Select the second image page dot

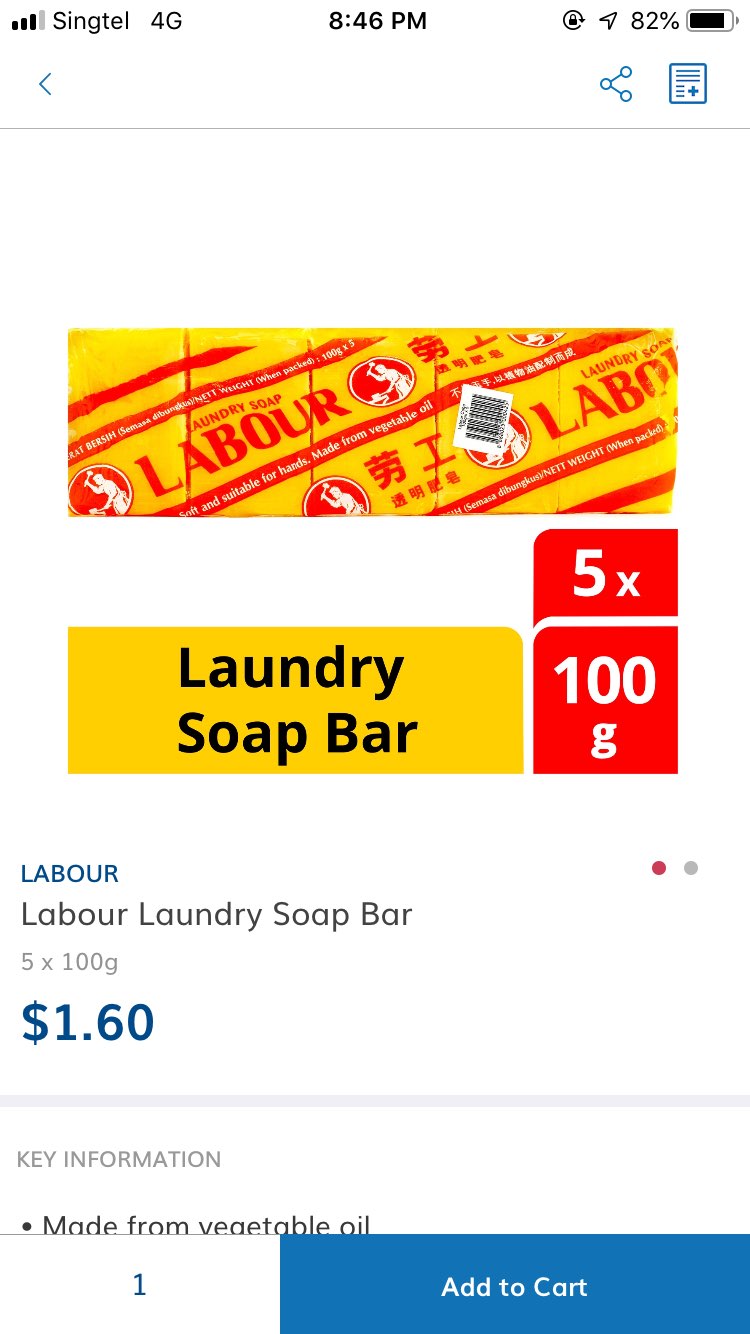coord(691,868)
